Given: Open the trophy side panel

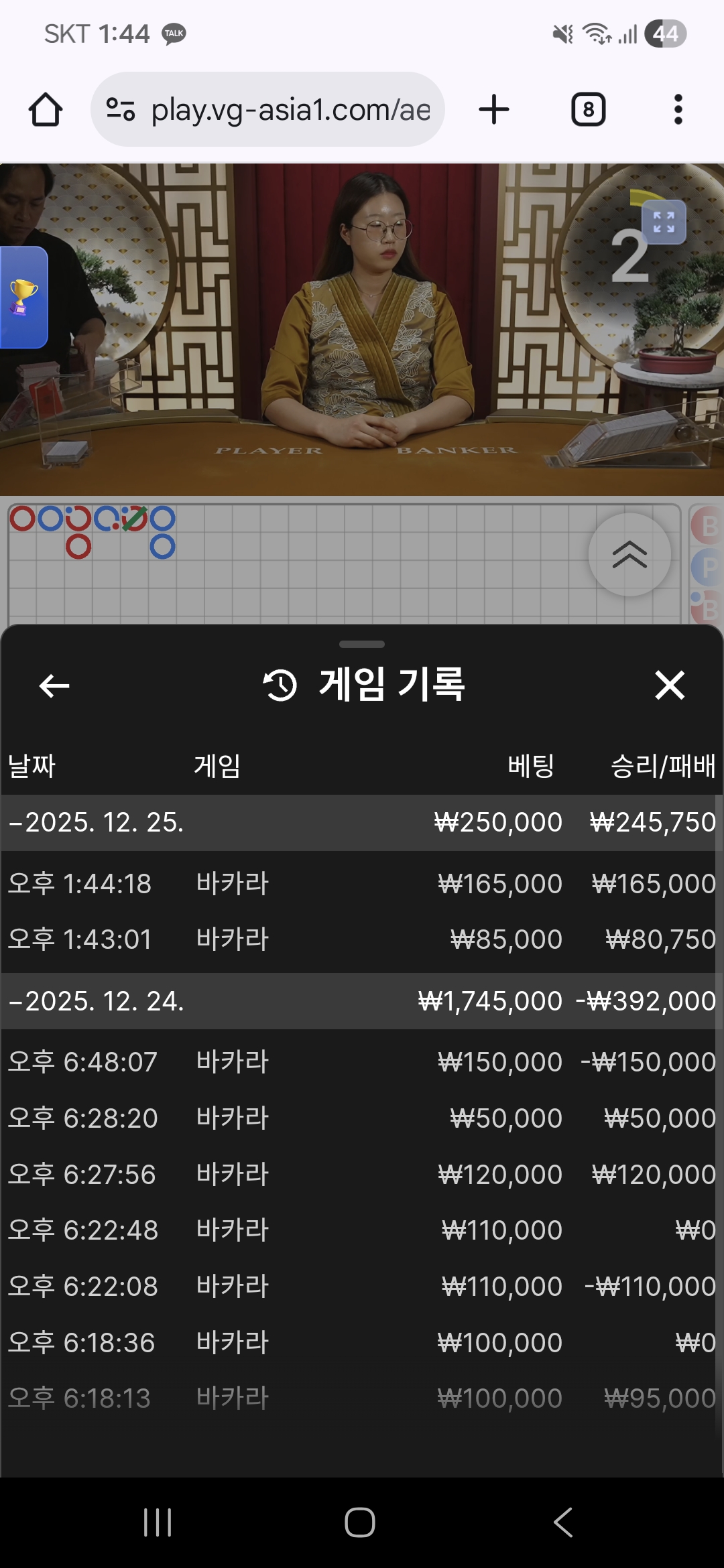Looking at the screenshot, I should (23, 298).
